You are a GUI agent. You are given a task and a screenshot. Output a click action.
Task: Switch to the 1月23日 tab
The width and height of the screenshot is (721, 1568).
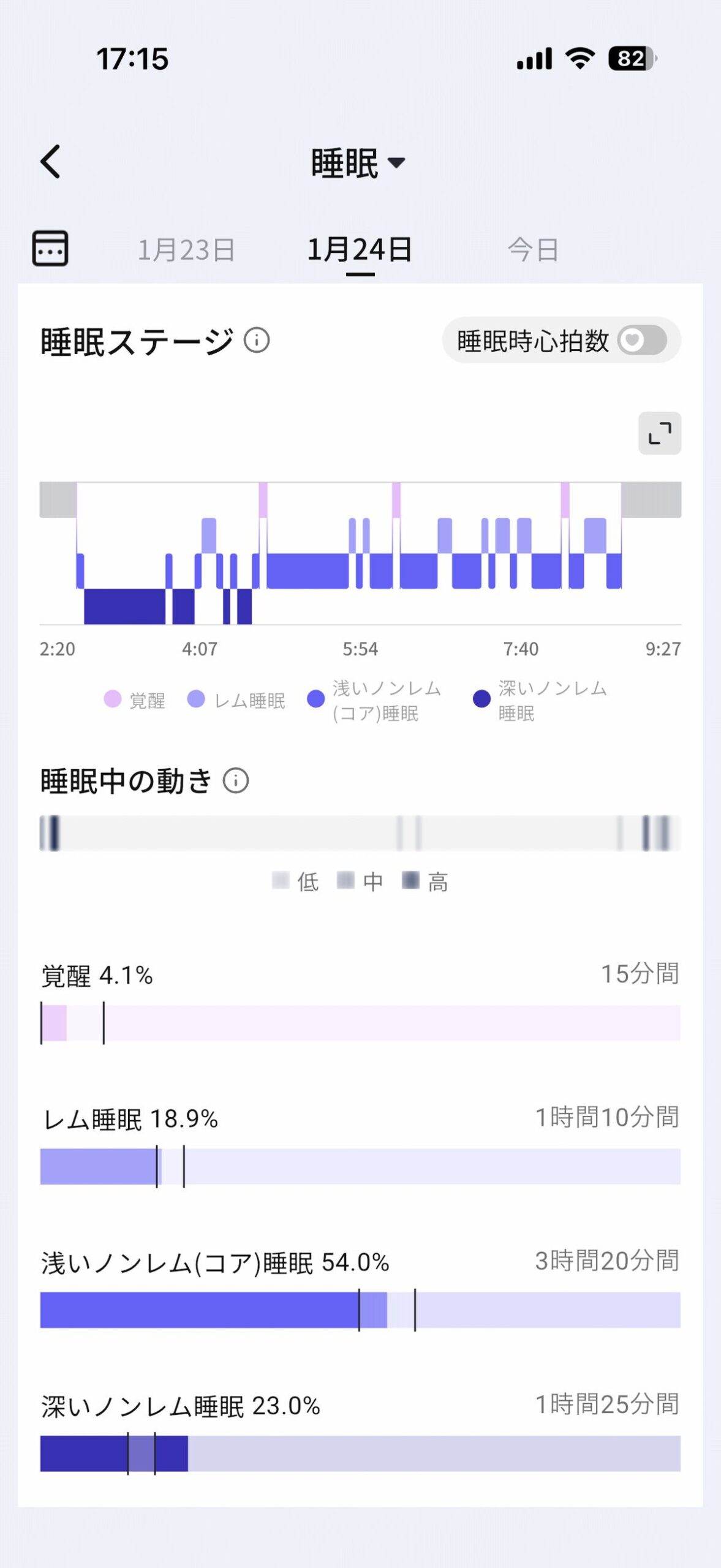point(188,249)
